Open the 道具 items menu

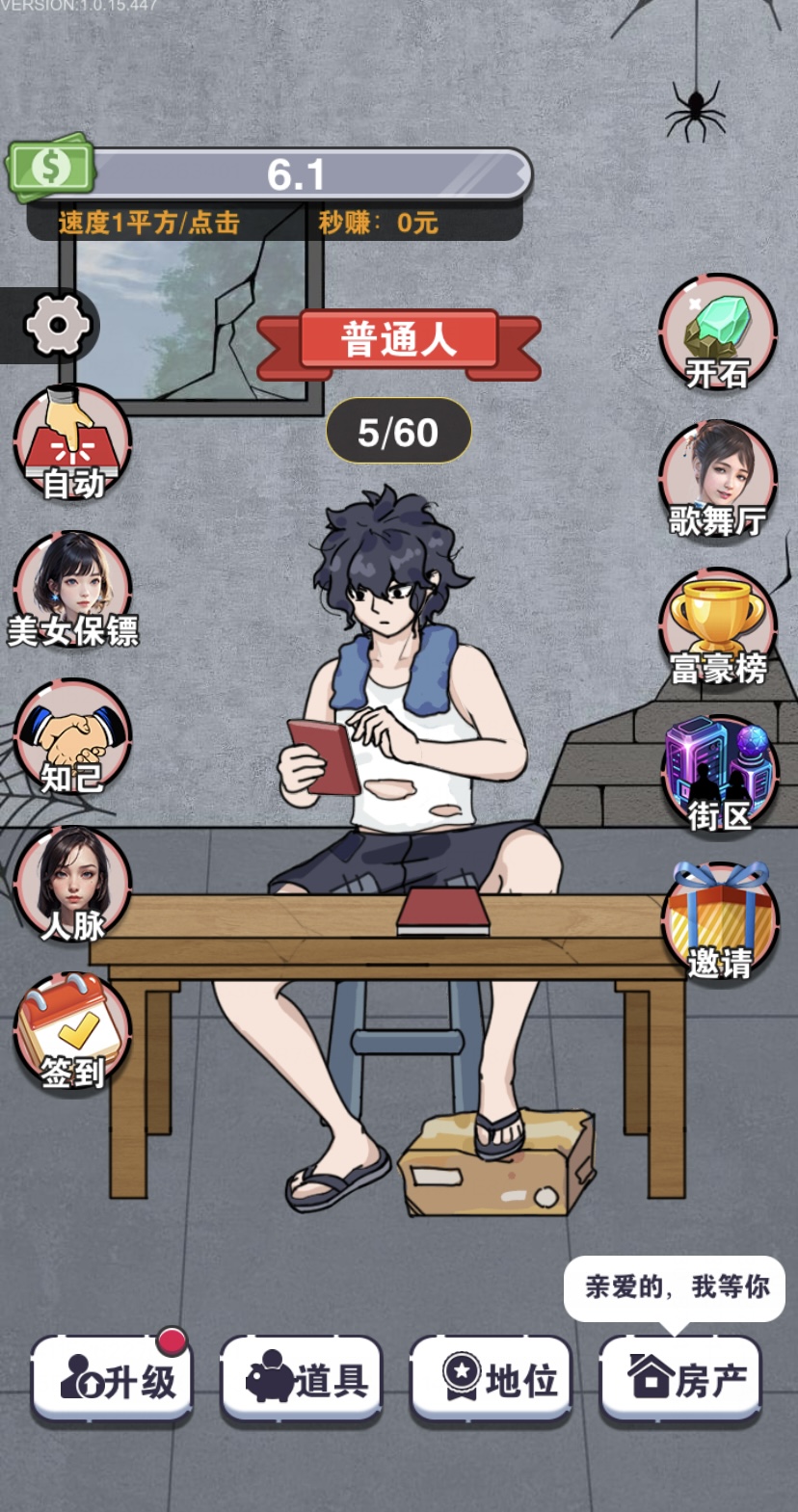[303, 1380]
